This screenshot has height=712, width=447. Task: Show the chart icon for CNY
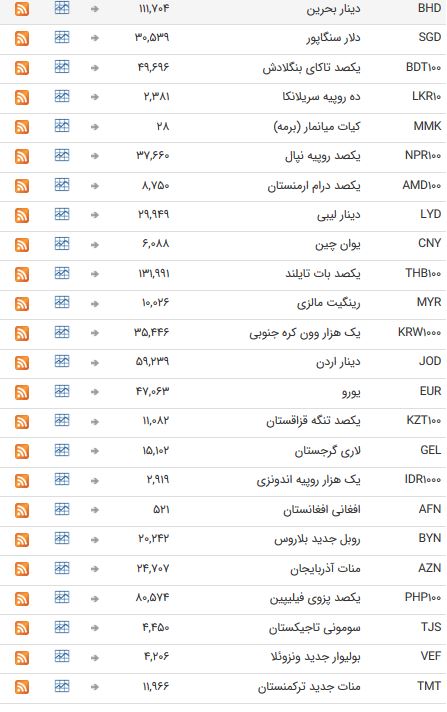click(x=62, y=243)
